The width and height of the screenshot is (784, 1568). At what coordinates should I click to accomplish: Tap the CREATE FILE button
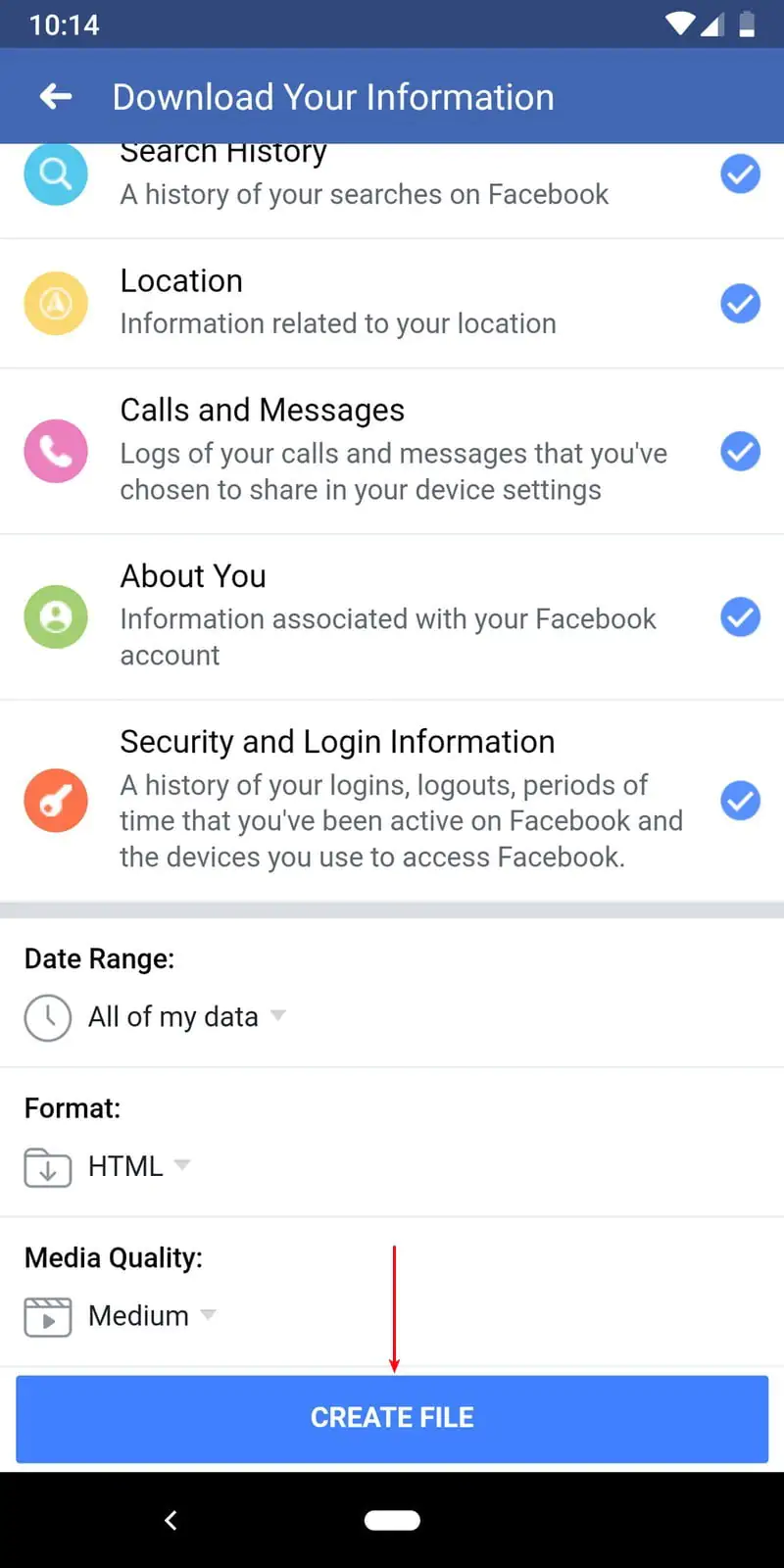coord(392,1418)
